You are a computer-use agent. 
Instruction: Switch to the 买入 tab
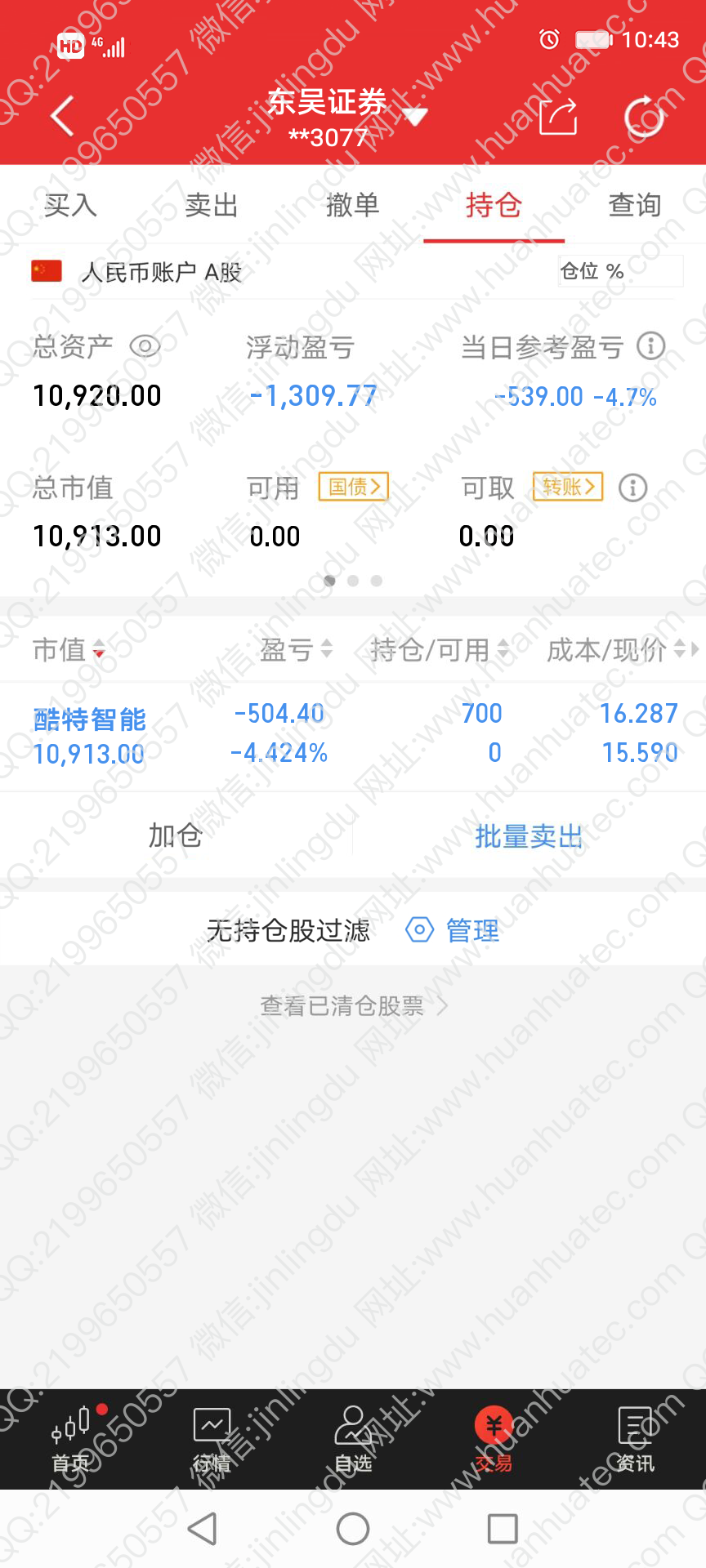coord(70,205)
